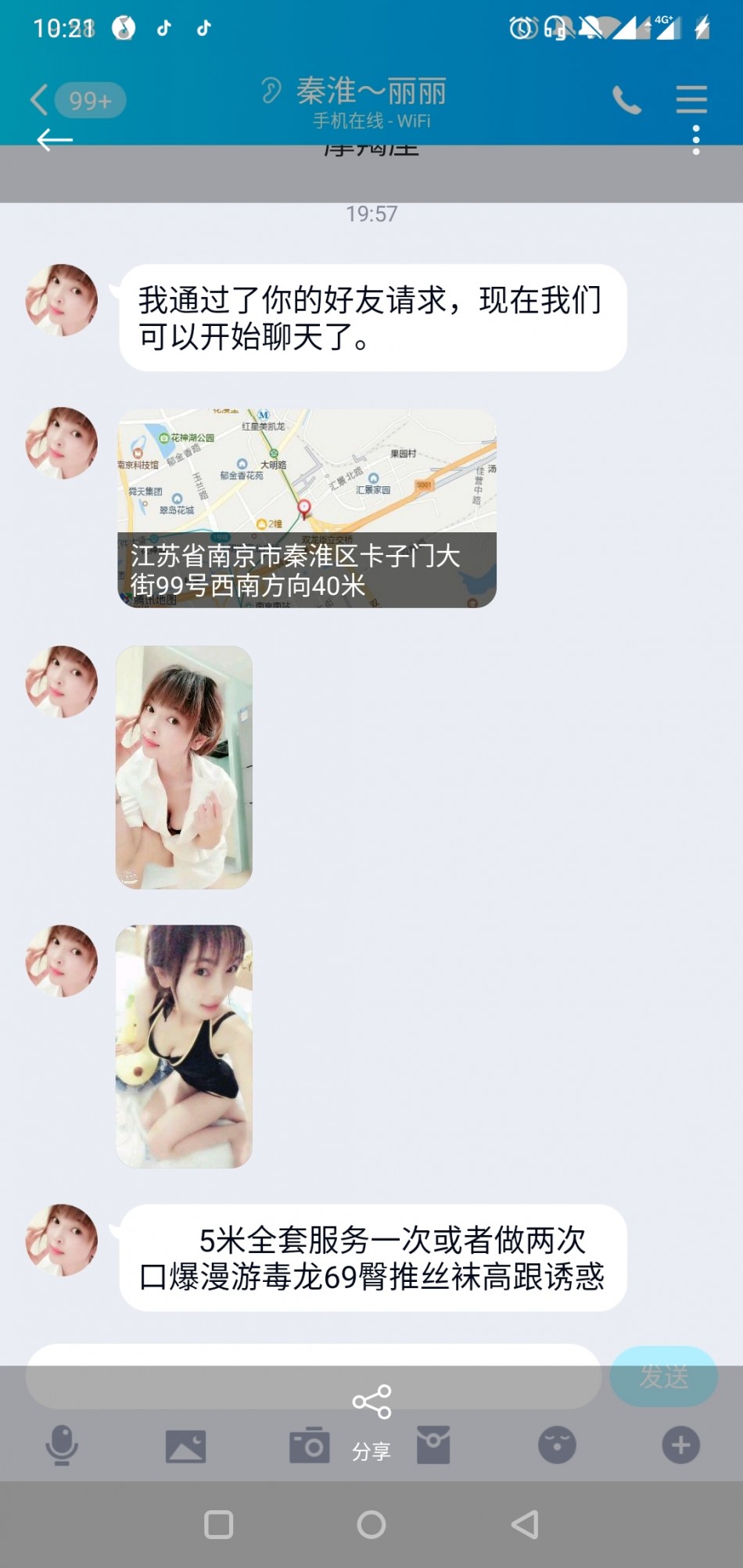Start a voice call with this contact

point(626,101)
